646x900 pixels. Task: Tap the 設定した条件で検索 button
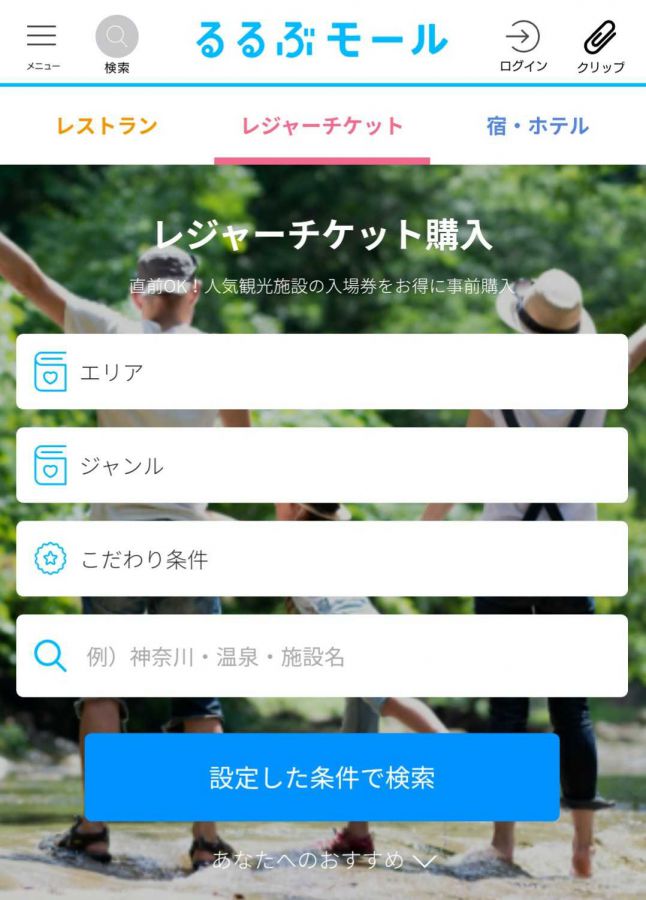[x=322, y=777]
